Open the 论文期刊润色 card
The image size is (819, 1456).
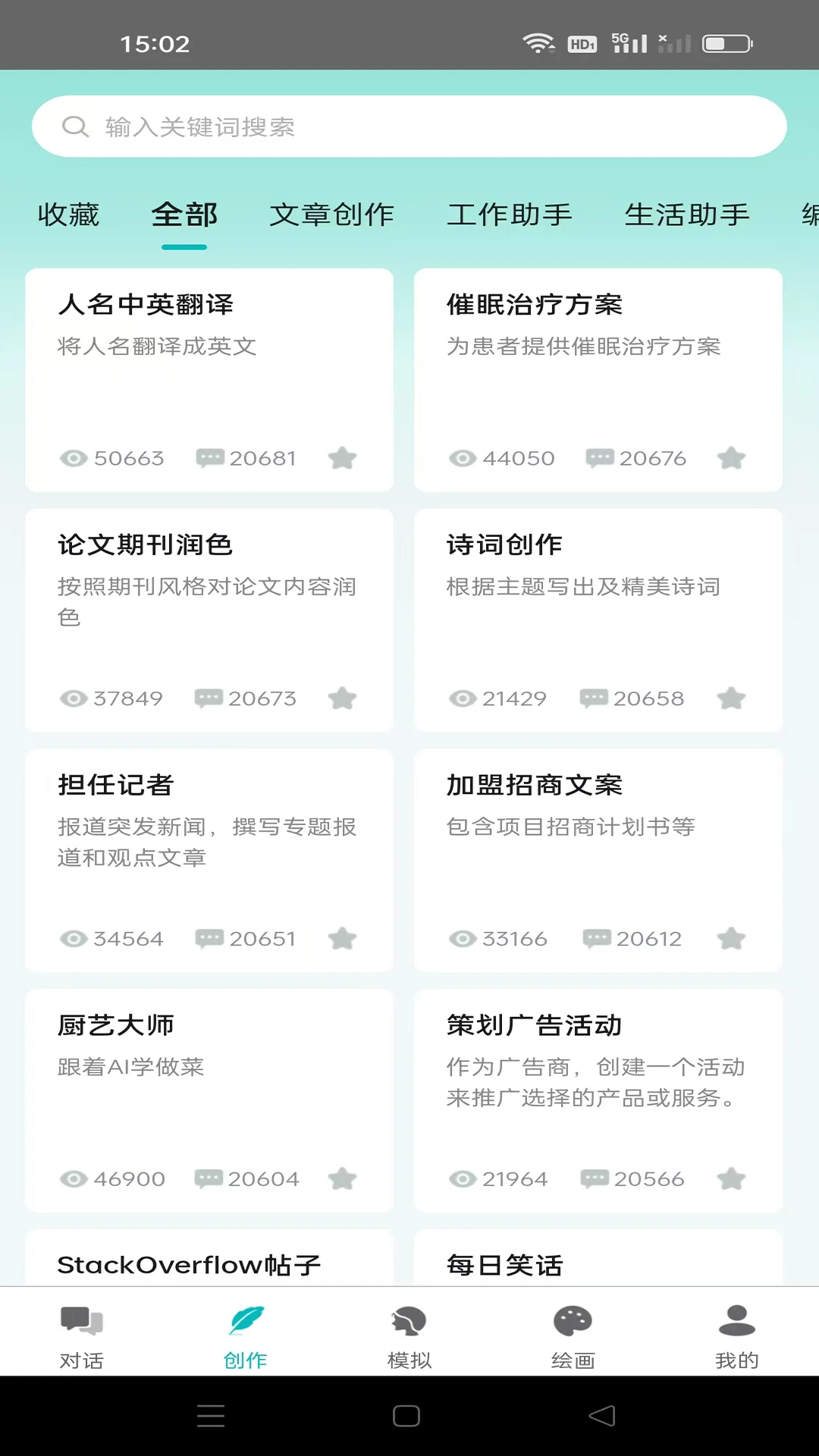[209, 620]
